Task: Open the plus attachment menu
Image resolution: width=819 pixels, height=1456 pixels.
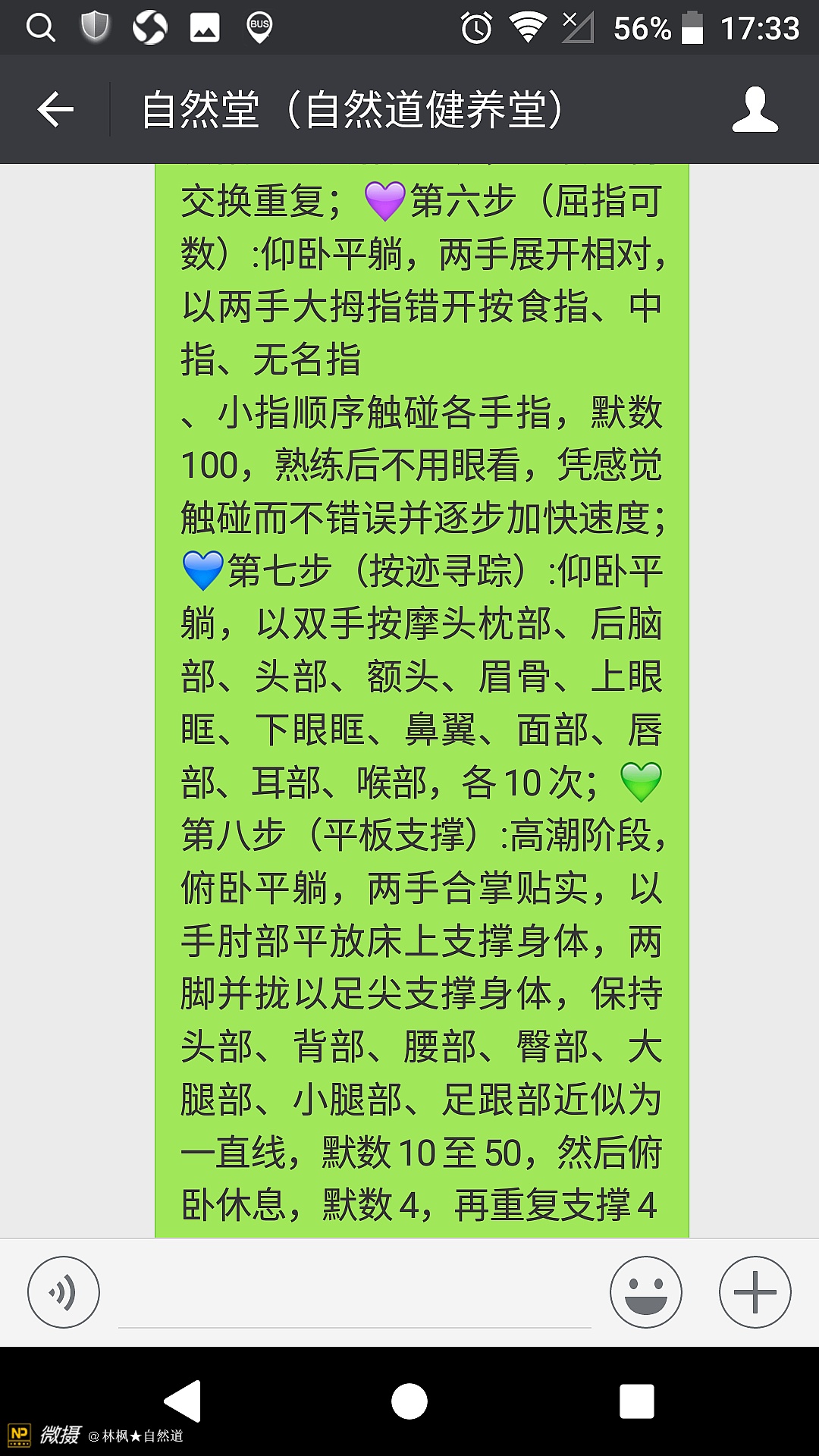Action: [755, 1292]
